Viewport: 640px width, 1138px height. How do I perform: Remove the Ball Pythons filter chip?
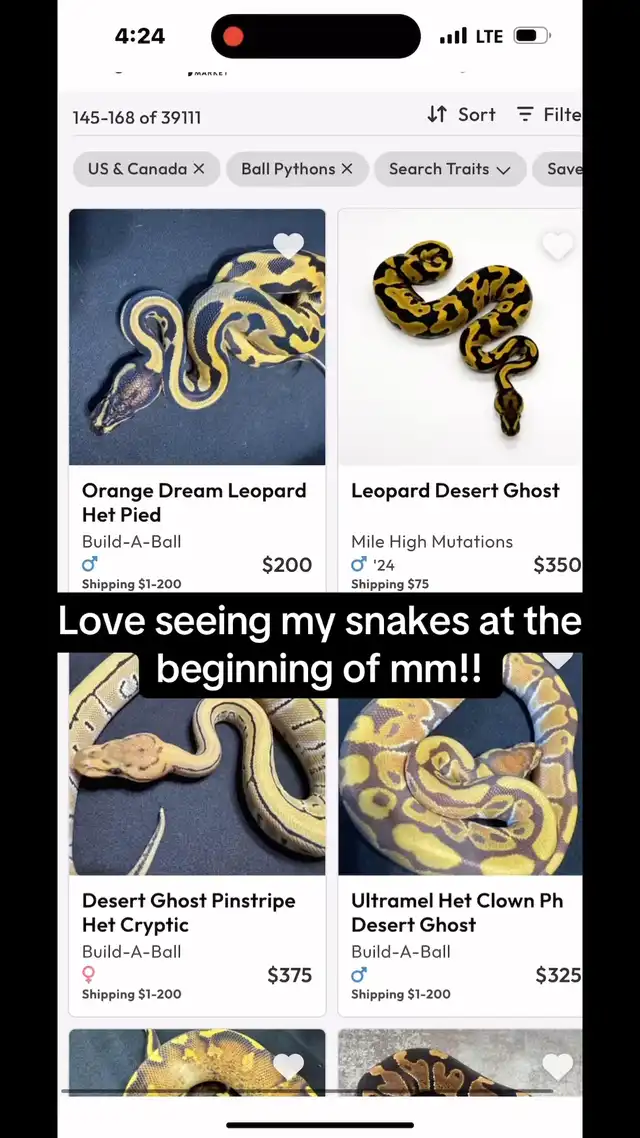click(347, 169)
